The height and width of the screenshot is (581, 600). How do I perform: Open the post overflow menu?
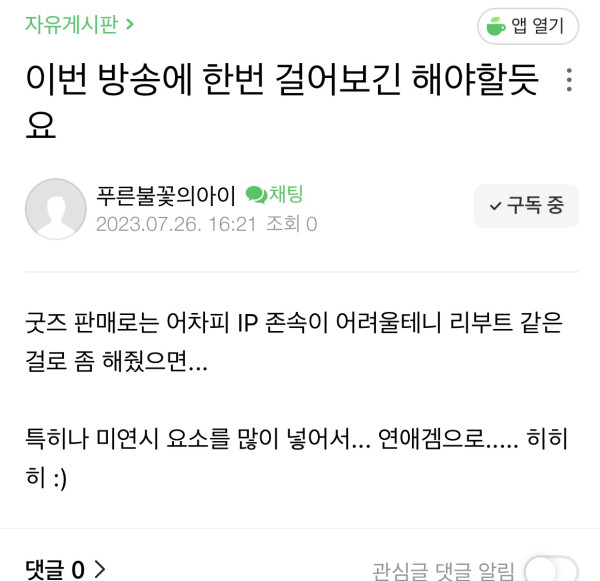click(568, 80)
